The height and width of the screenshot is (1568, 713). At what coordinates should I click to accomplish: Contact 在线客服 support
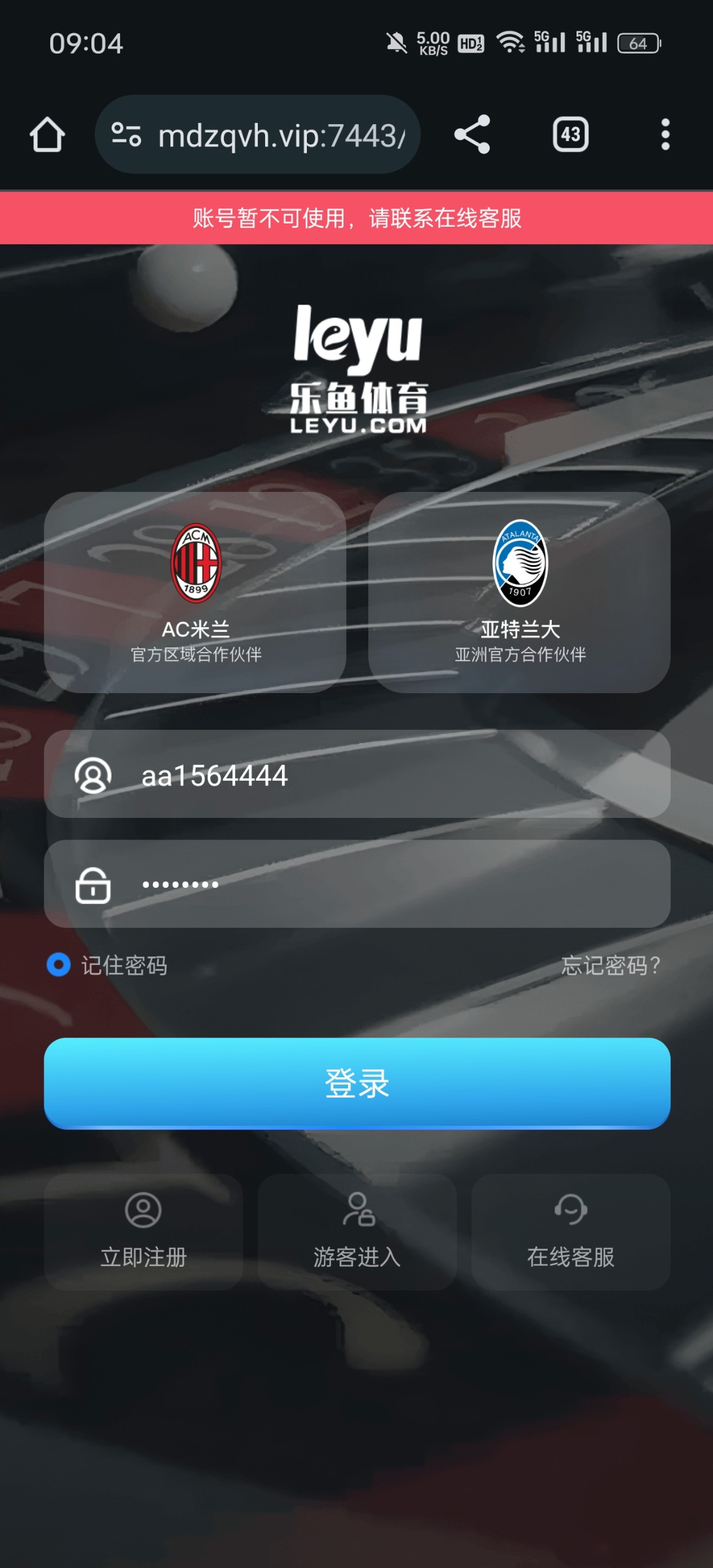click(x=571, y=1232)
